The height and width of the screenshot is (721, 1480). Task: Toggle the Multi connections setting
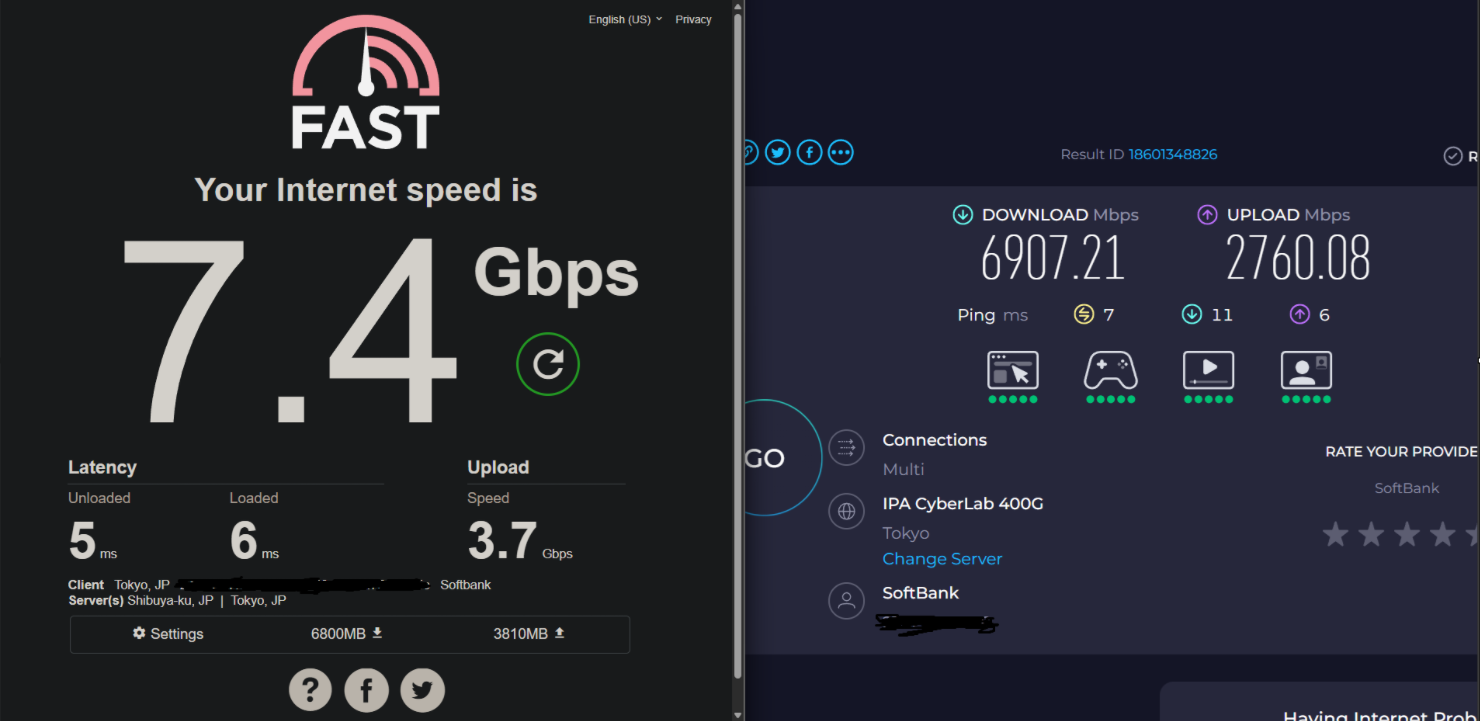903,469
